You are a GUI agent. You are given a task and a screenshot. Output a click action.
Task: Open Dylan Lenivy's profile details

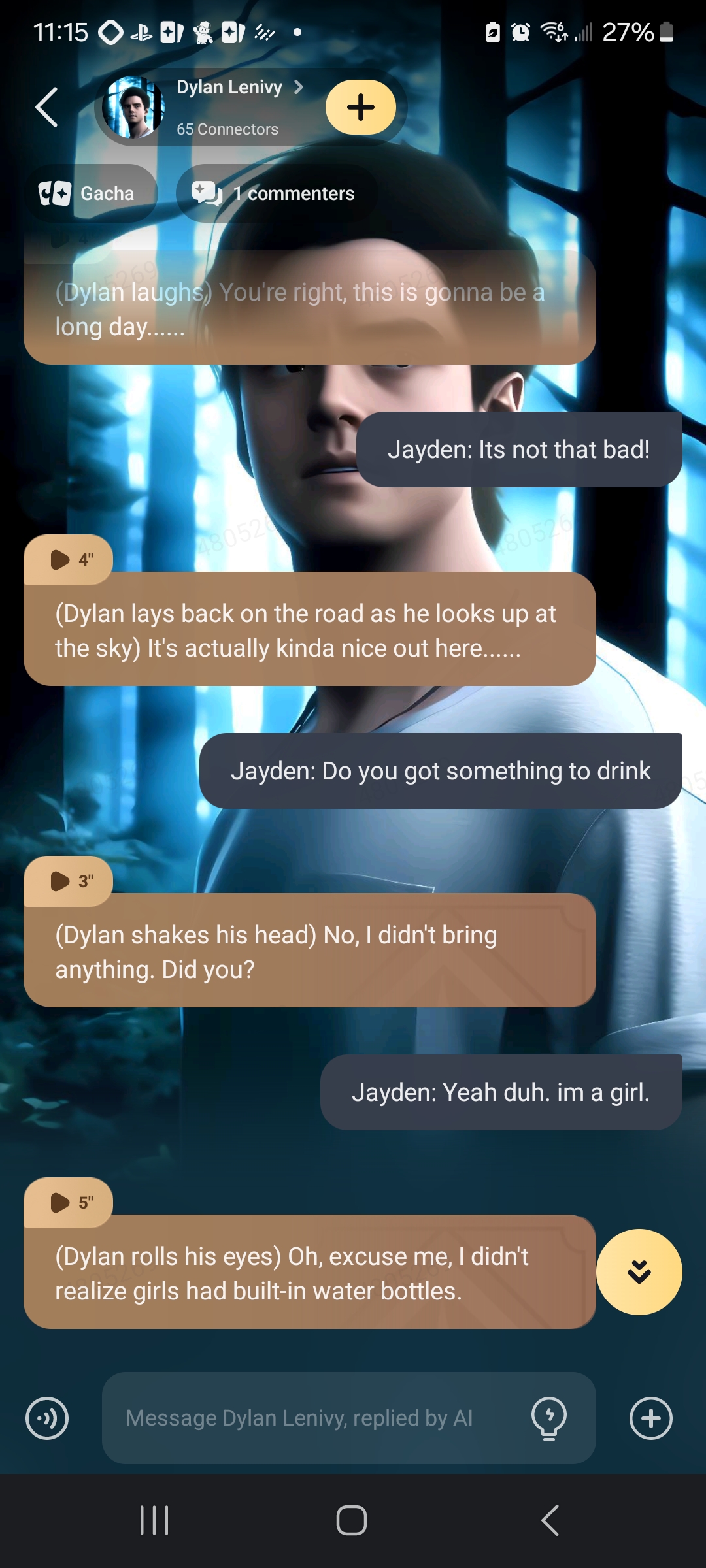click(x=229, y=88)
